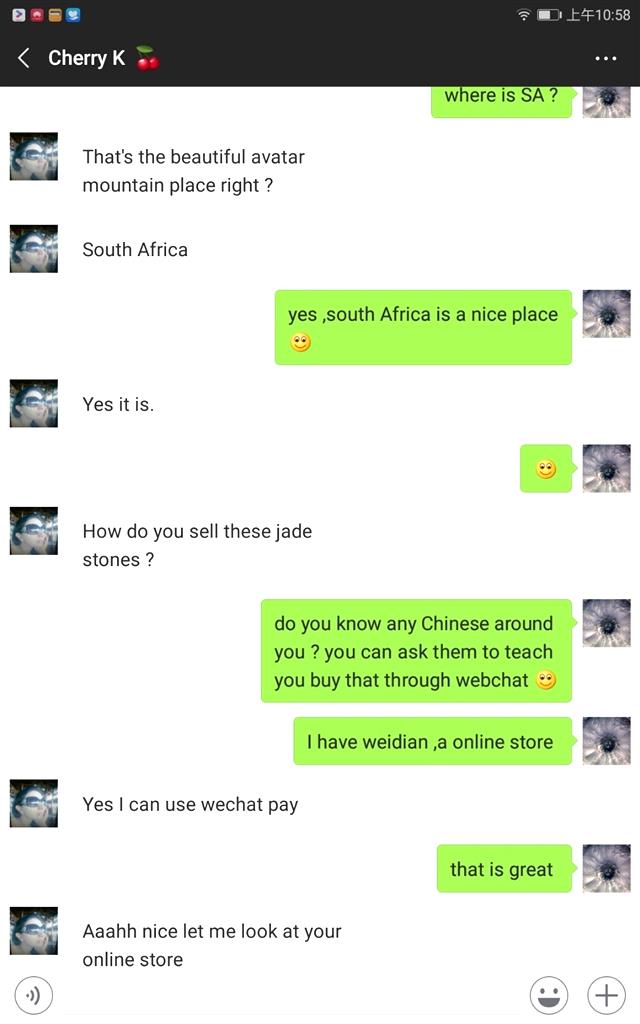Open Cherry K's avatar beside 'Yes it is.'
This screenshot has height=1024, width=640.
34,404
